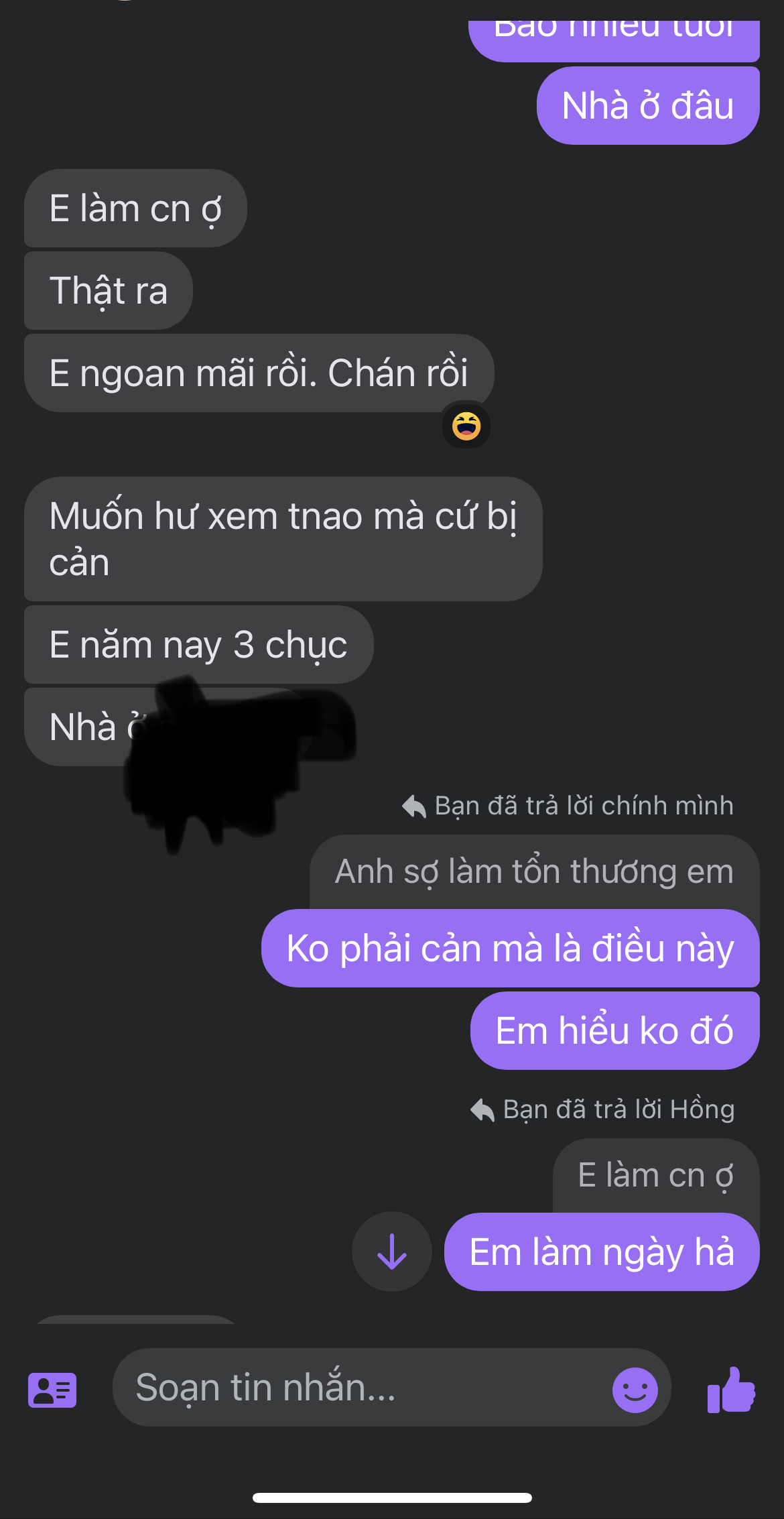Jump to latest messages with down arrow
Image resolution: width=784 pixels, height=1519 pixels.
tap(392, 1252)
